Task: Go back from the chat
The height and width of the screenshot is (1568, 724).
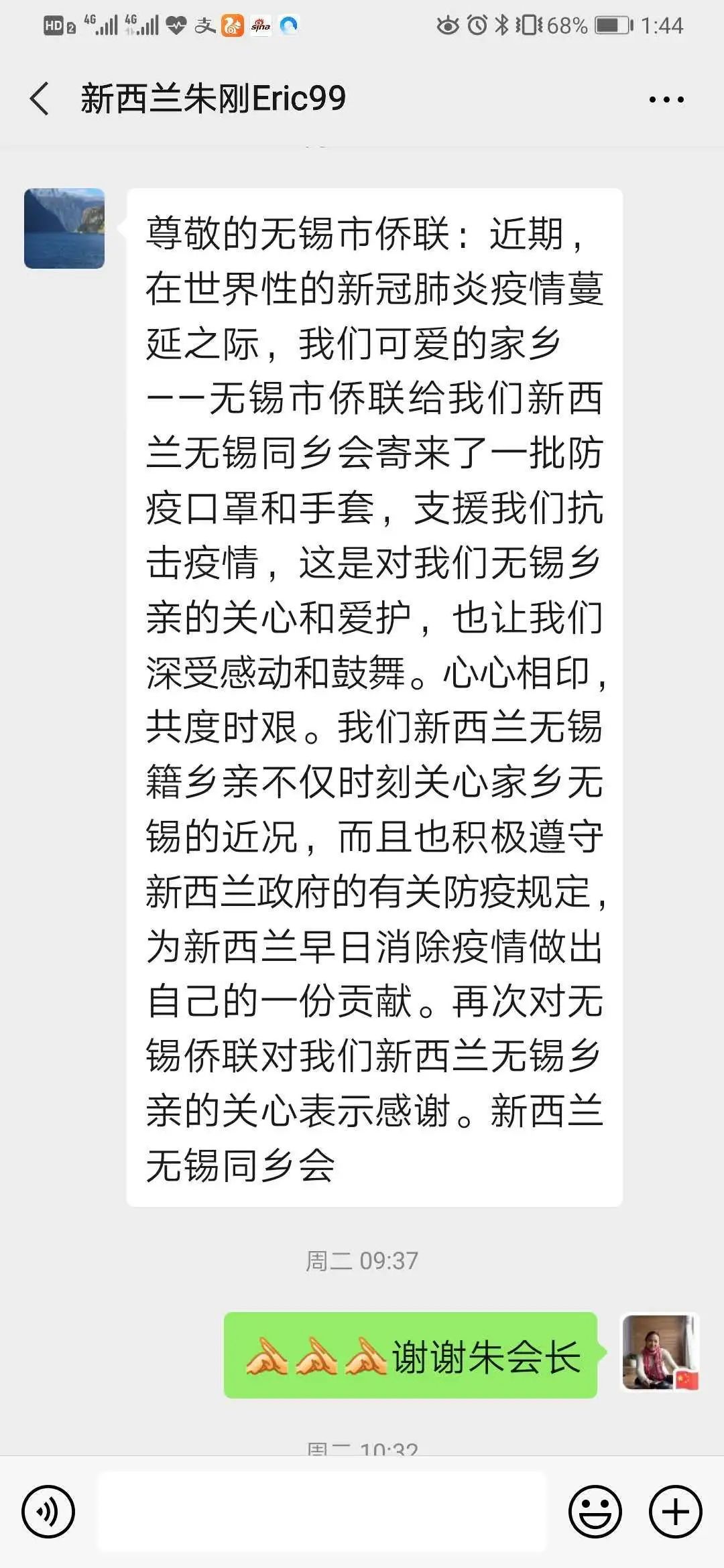Action: 40,99
